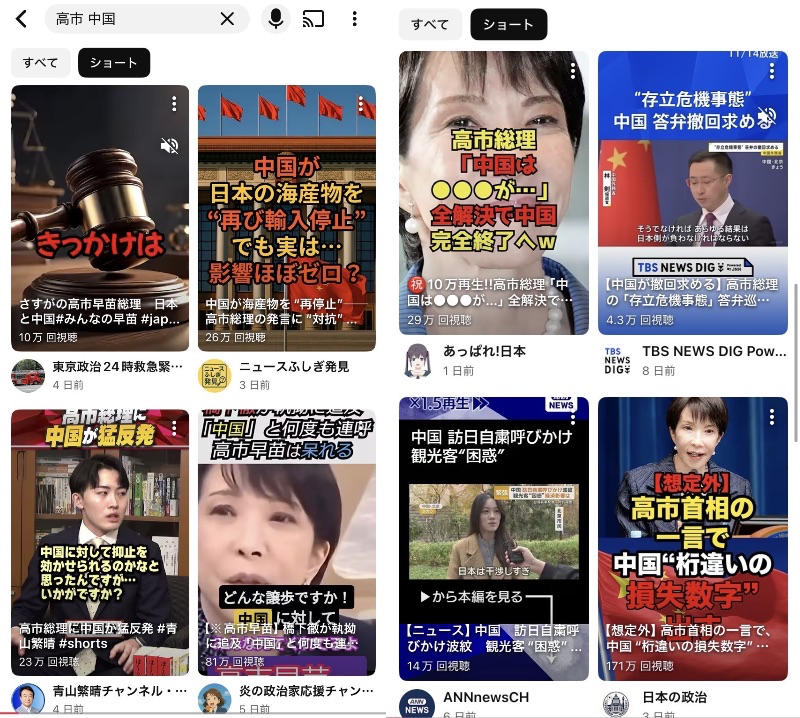Open the cast to device icon

pyautogui.click(x=313, y=19)
